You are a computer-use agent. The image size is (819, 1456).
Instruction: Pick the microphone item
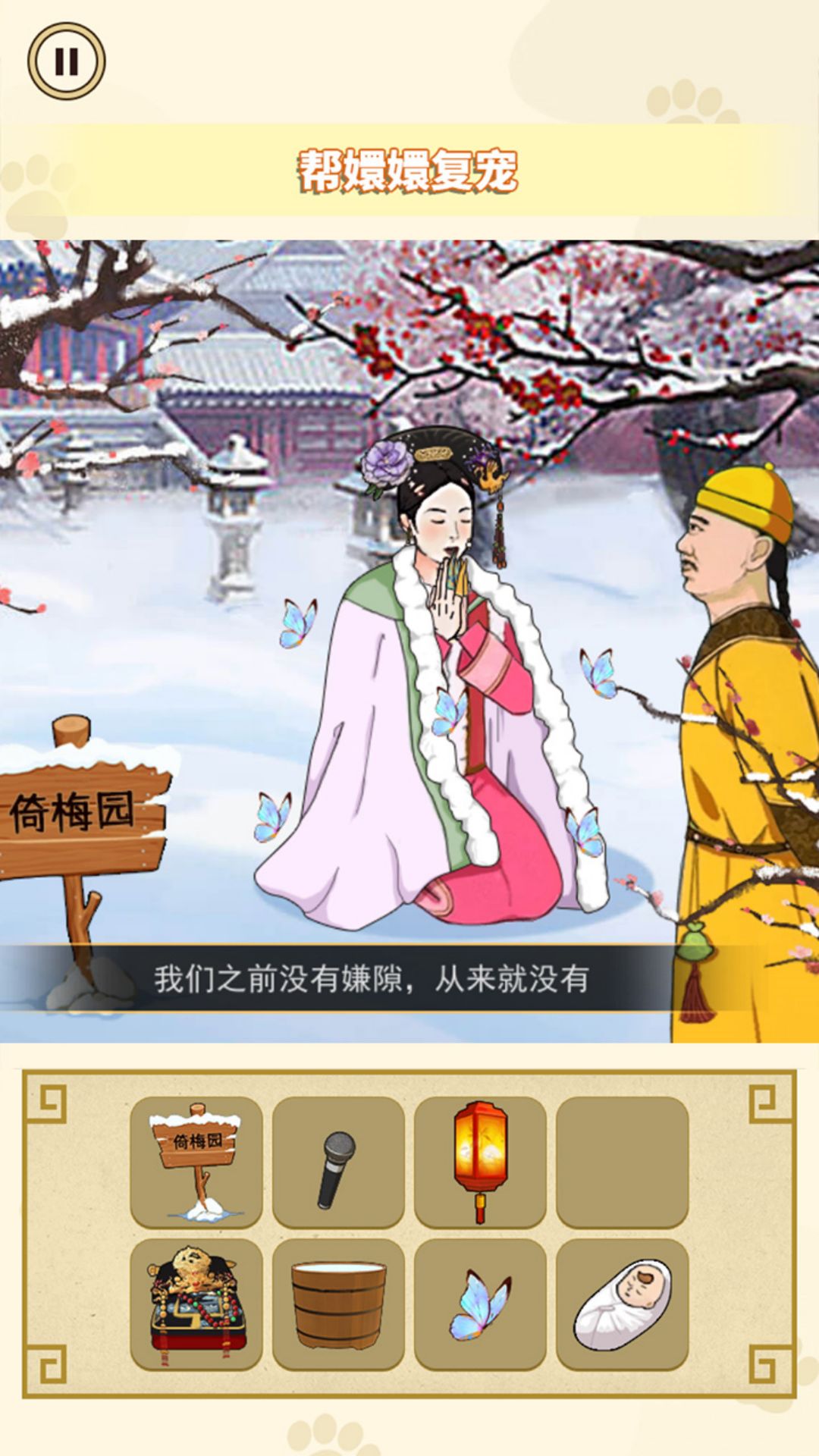click(x=338, y=1162)
